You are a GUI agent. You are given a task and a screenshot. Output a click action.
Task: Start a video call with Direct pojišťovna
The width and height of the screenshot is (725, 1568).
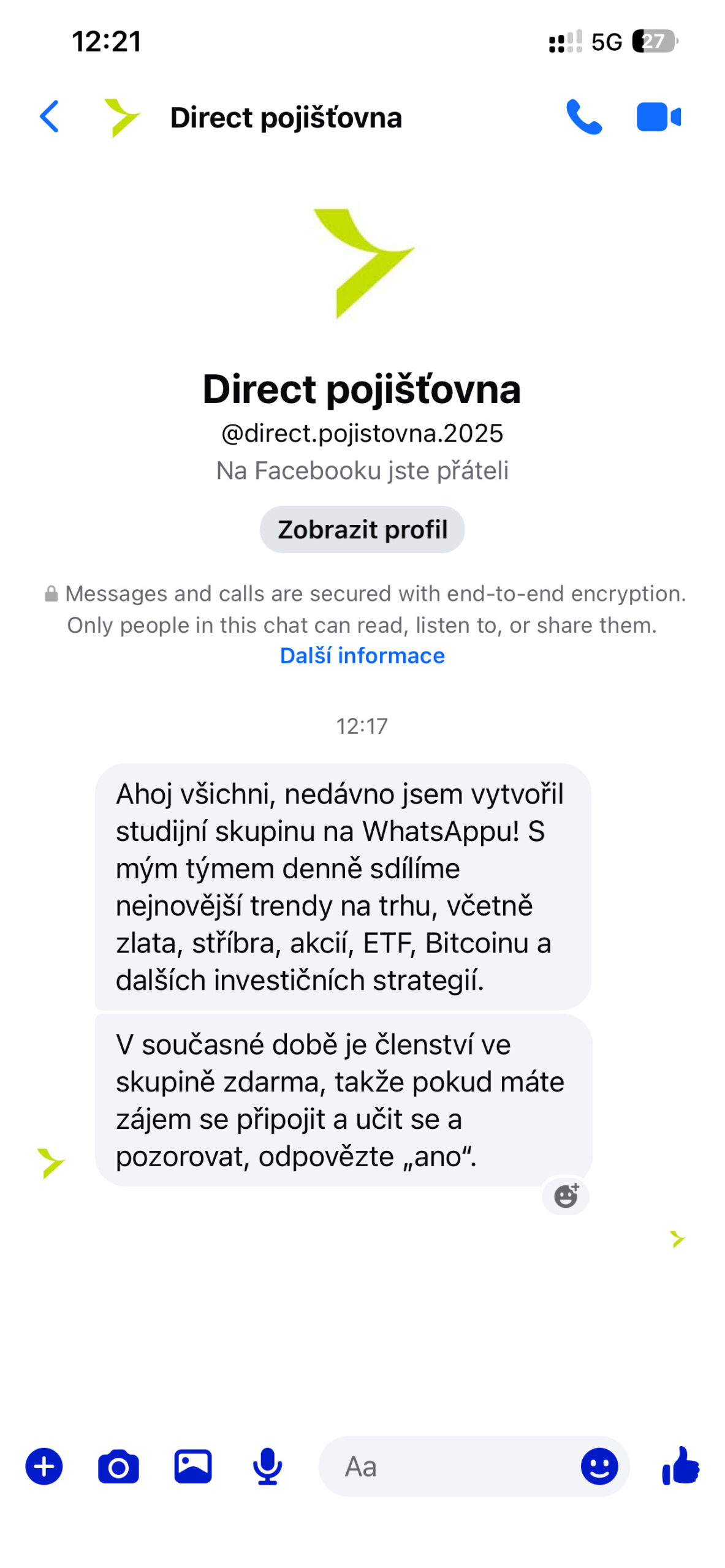(658, 116)
